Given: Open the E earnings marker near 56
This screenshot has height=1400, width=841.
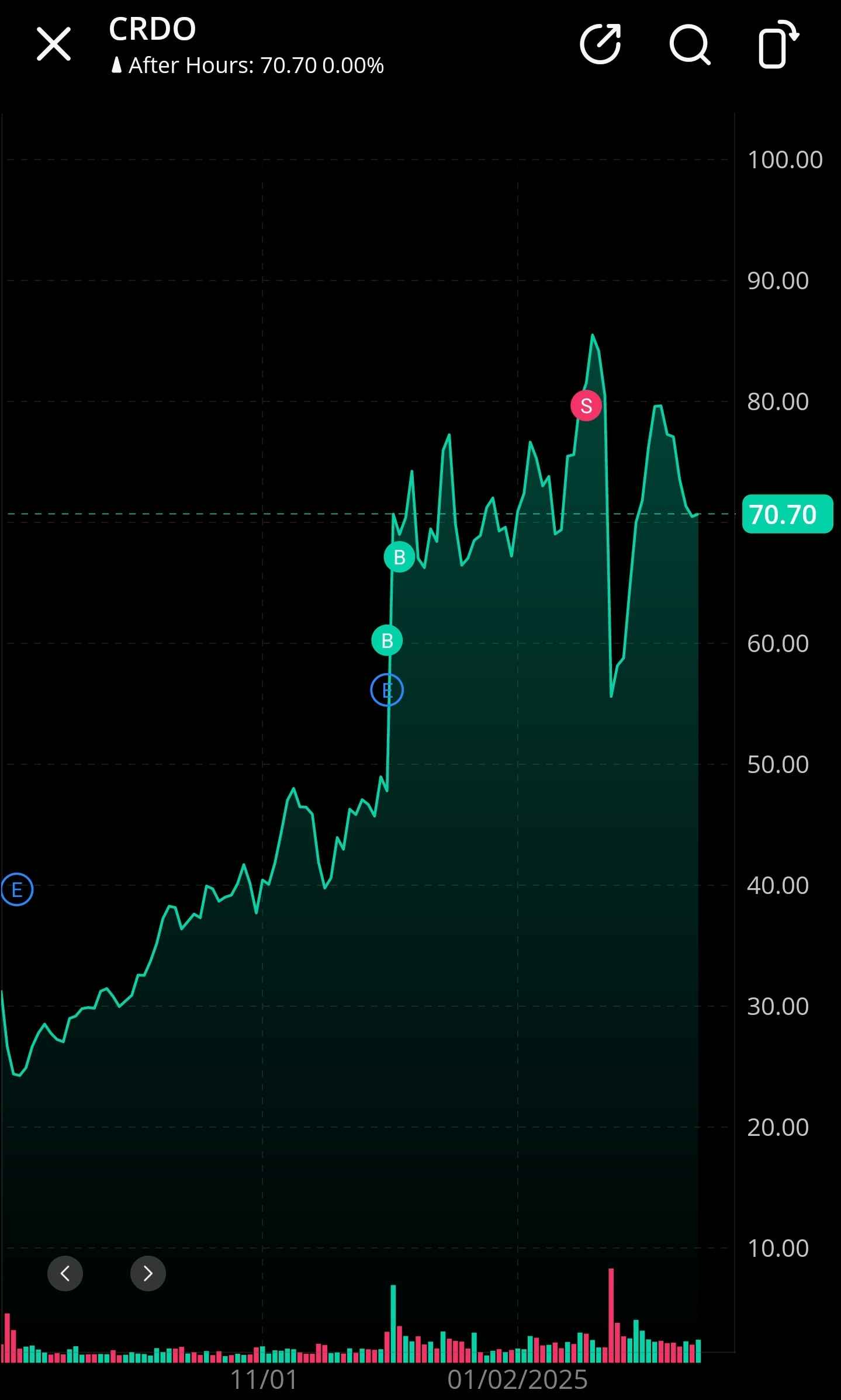Looking at the screenshot, I should [387, 690].
